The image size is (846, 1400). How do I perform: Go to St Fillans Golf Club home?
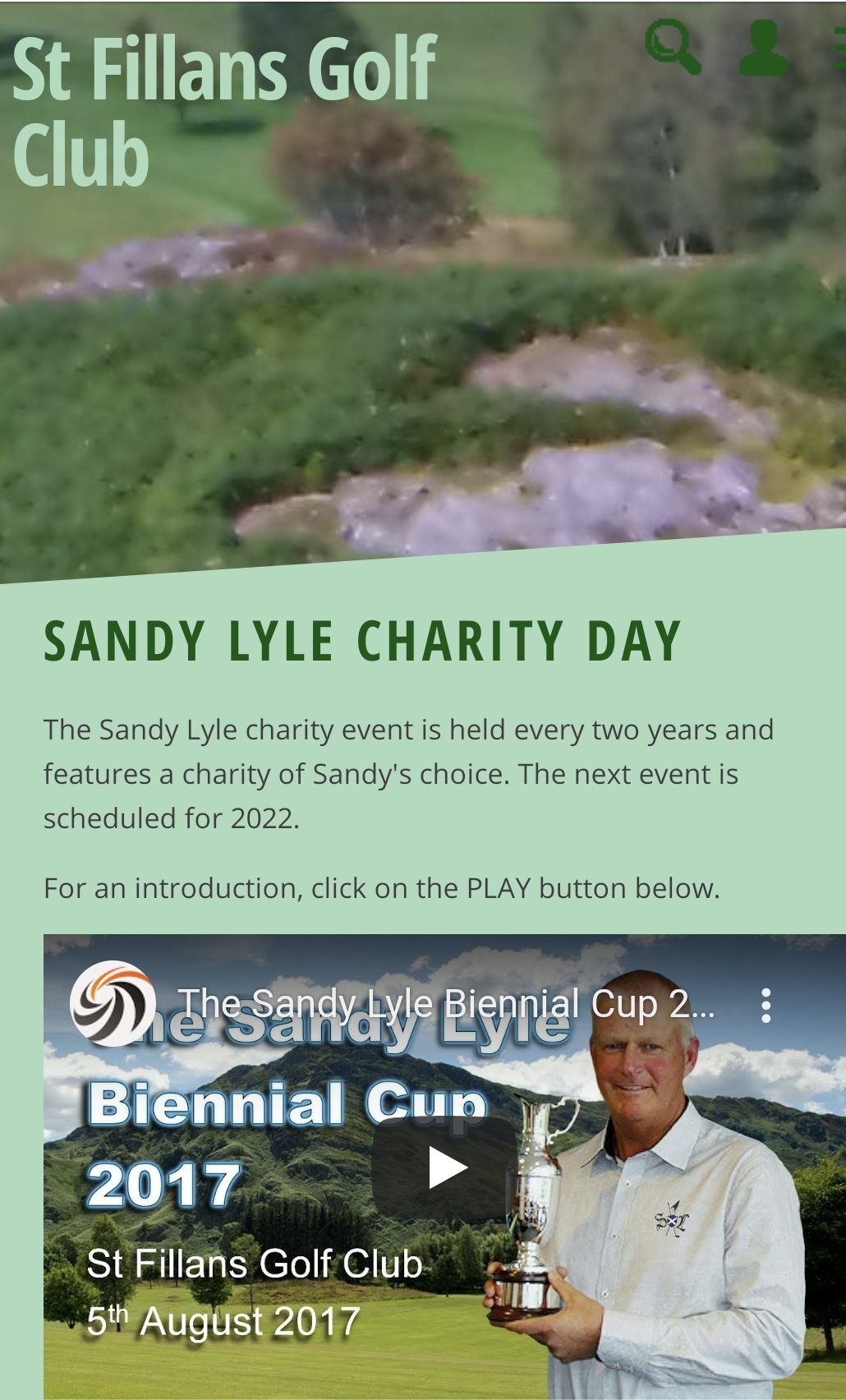[x=224, y=111]
